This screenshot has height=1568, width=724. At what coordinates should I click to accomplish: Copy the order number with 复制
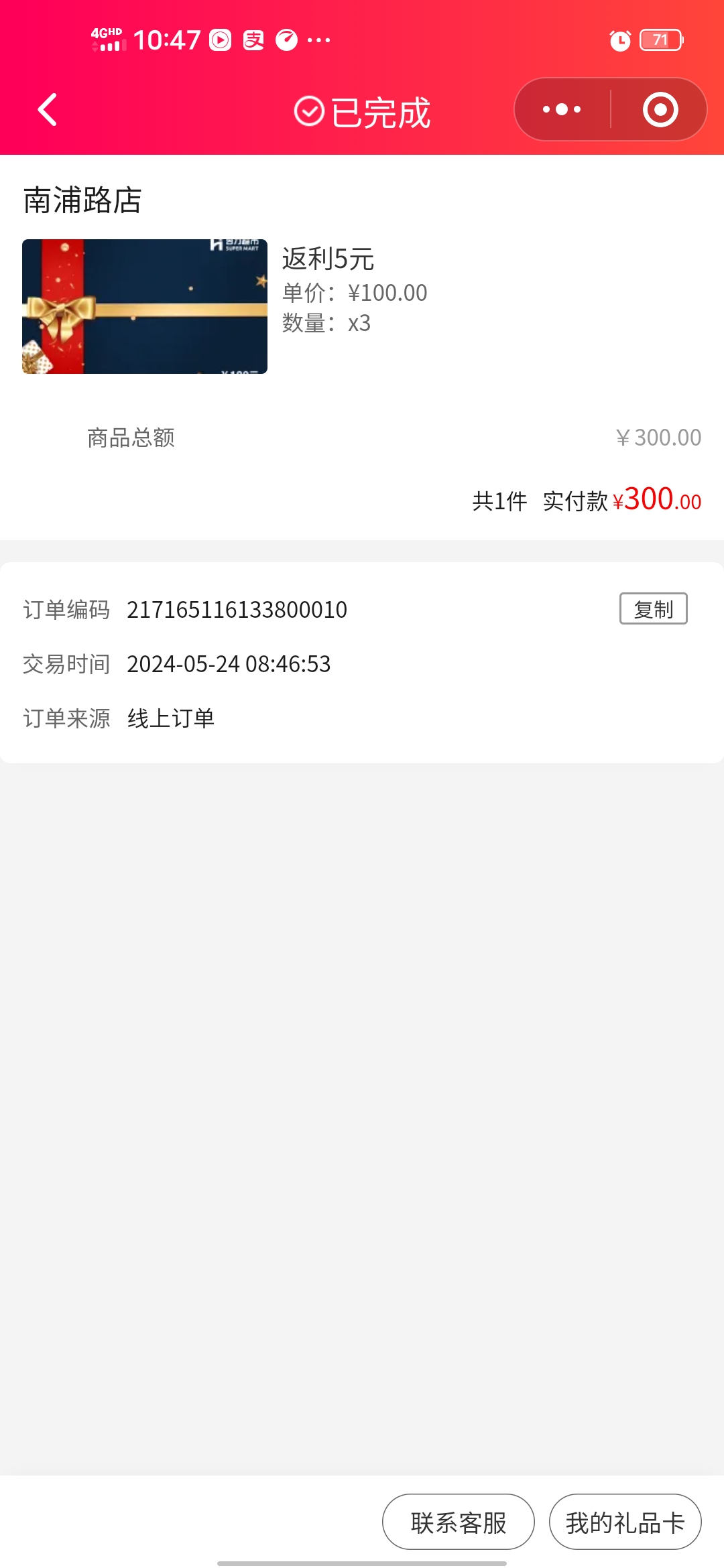(x=653, y=609)
